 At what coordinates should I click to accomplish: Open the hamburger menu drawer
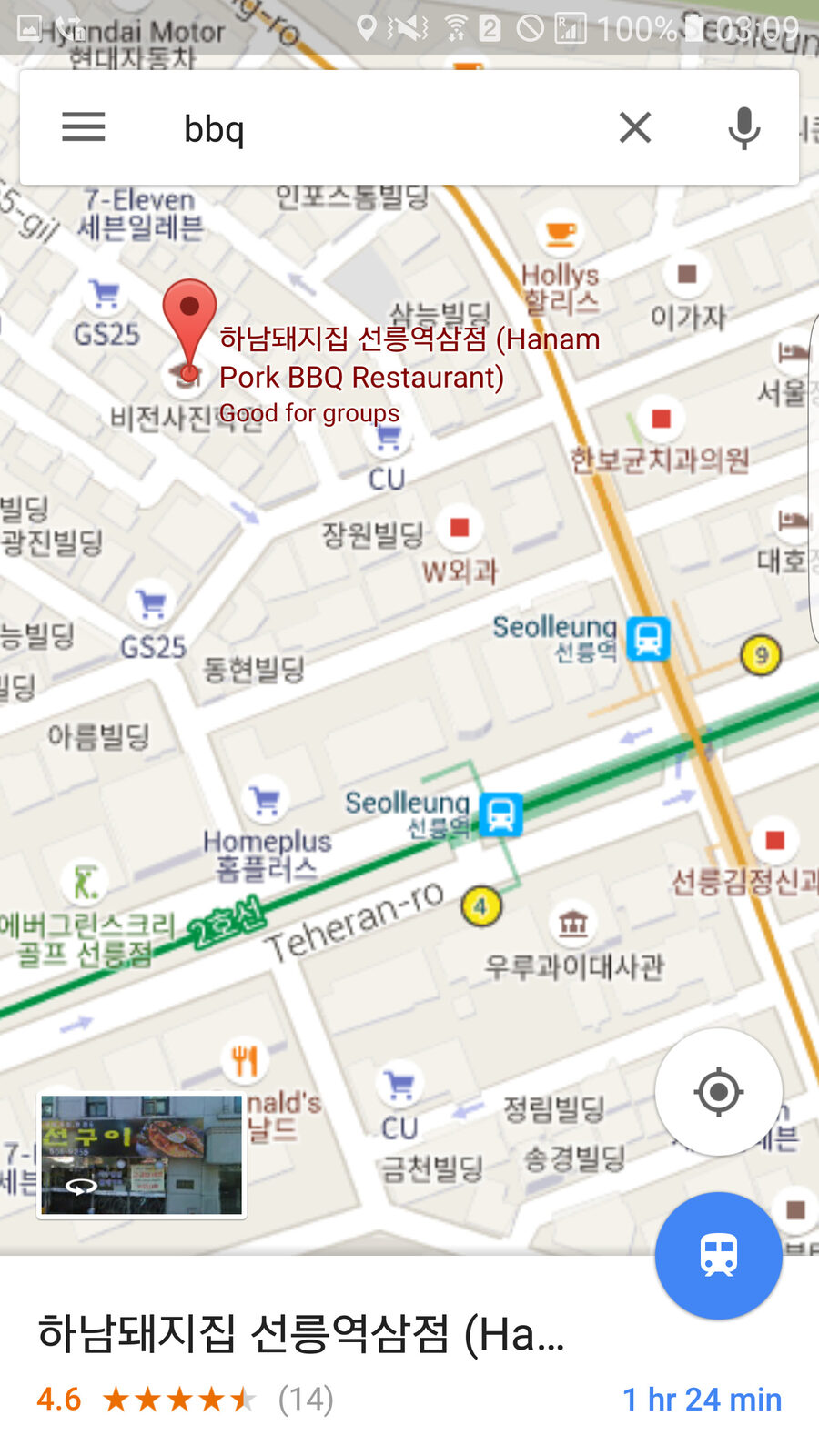83,127
